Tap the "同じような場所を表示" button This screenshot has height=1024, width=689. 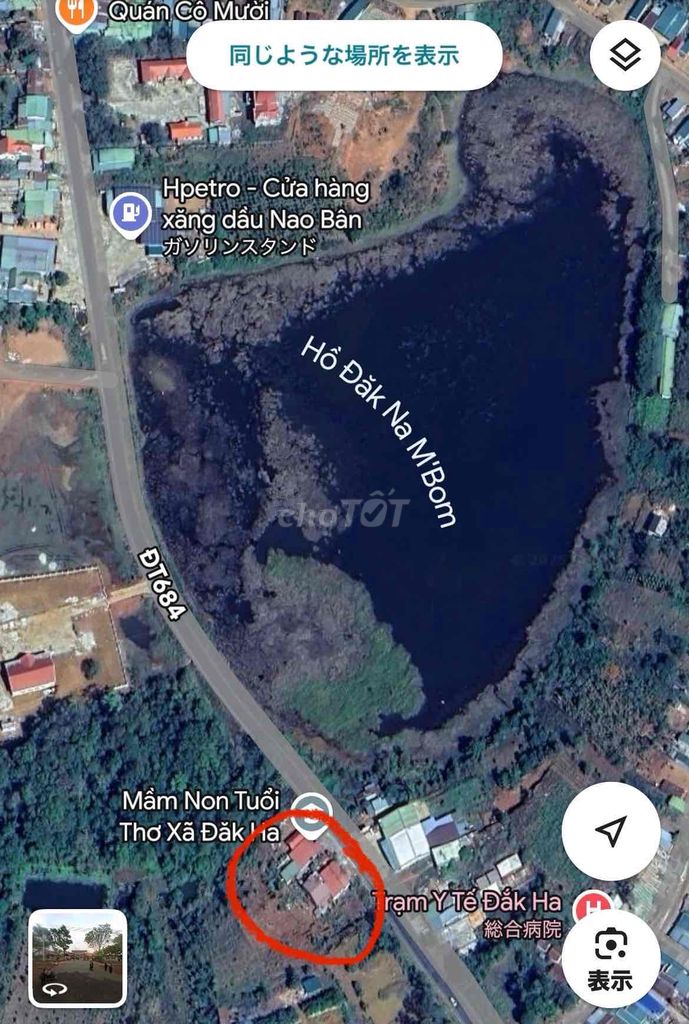[344, 56]
